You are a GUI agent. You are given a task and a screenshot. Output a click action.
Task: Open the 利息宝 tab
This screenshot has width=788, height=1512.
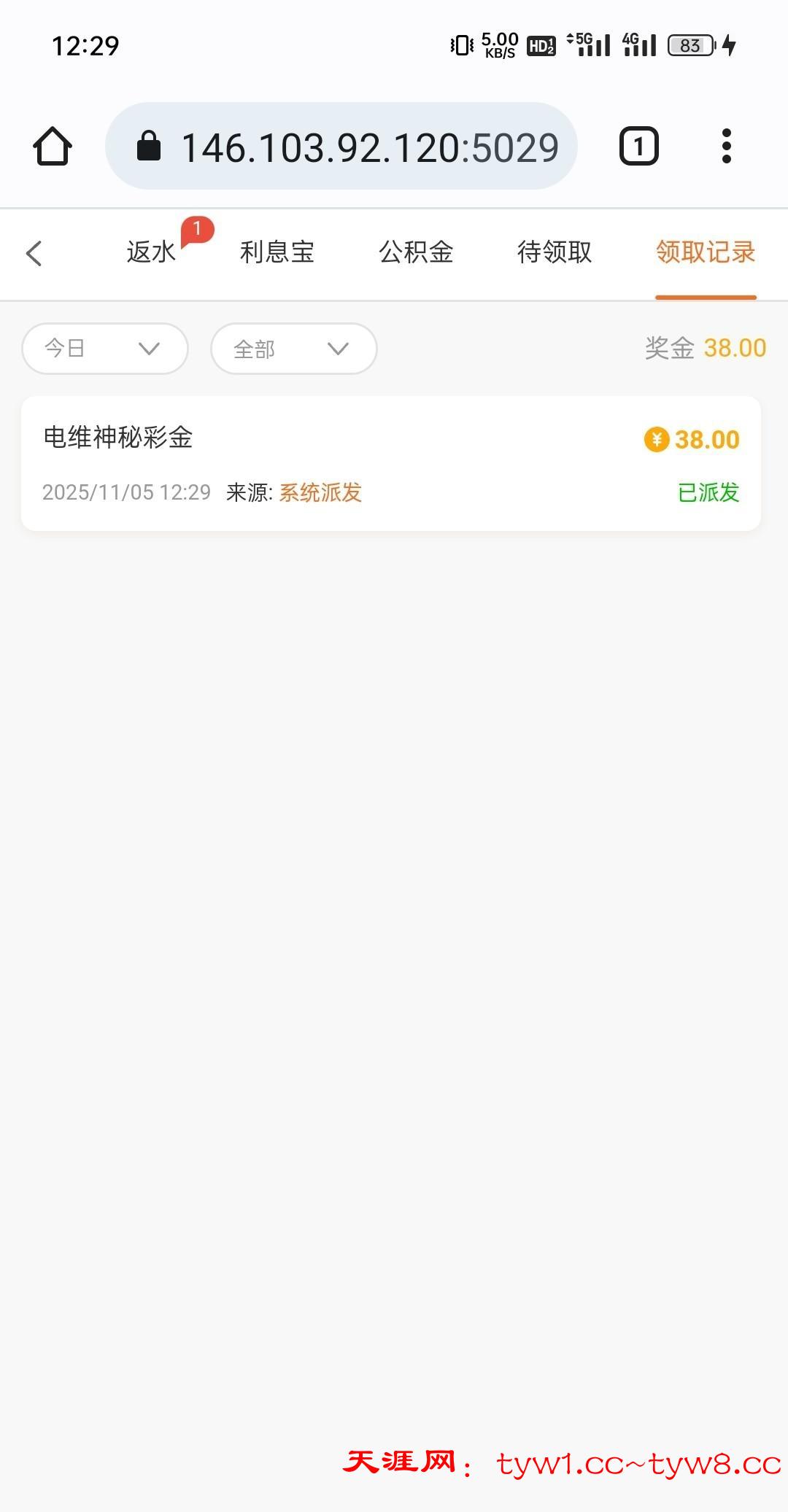click(x=277, y=252)
